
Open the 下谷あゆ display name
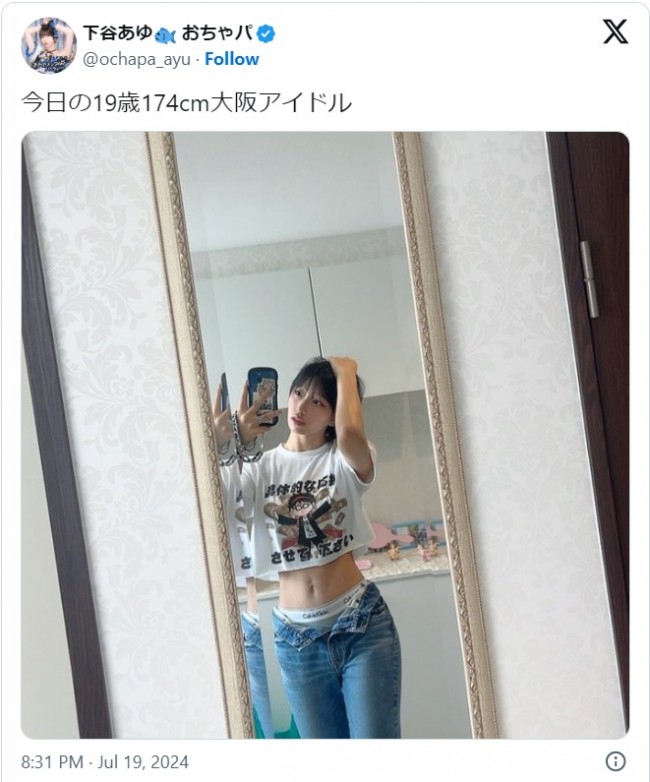[117, 33]
